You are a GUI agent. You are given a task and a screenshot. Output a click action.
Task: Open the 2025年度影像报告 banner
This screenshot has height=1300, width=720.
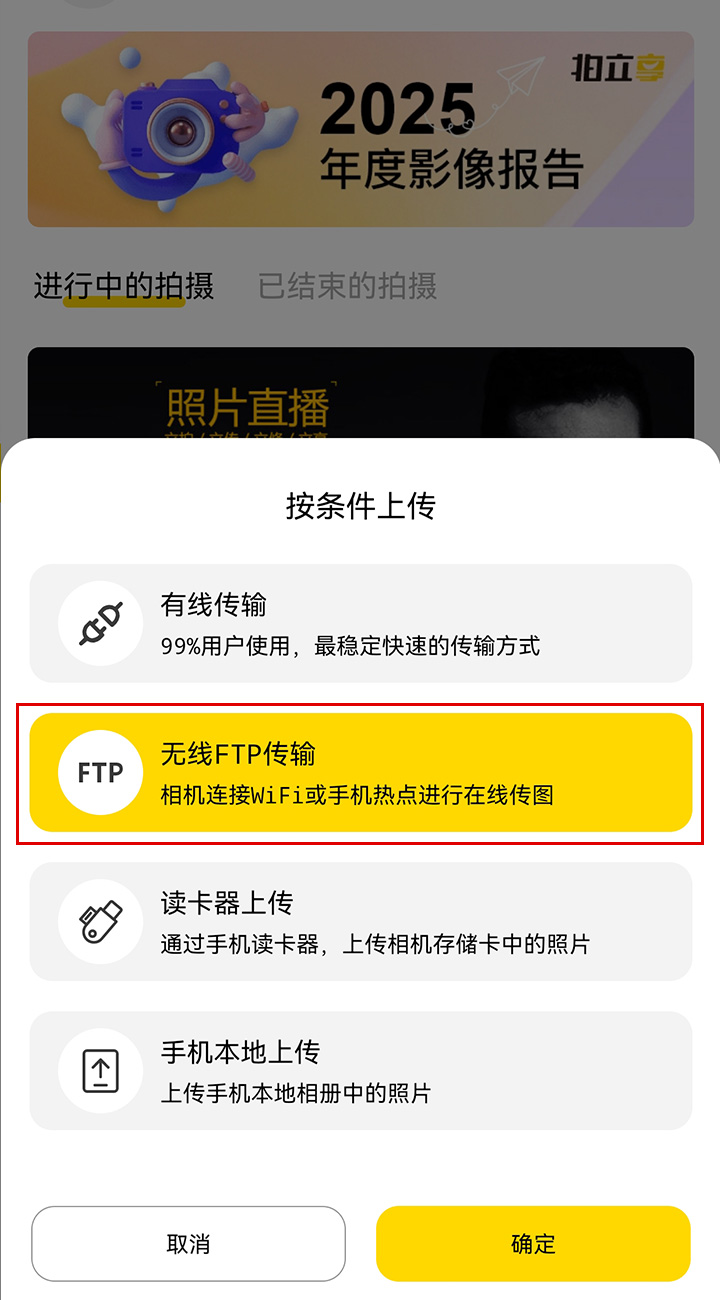click(360, 130)
